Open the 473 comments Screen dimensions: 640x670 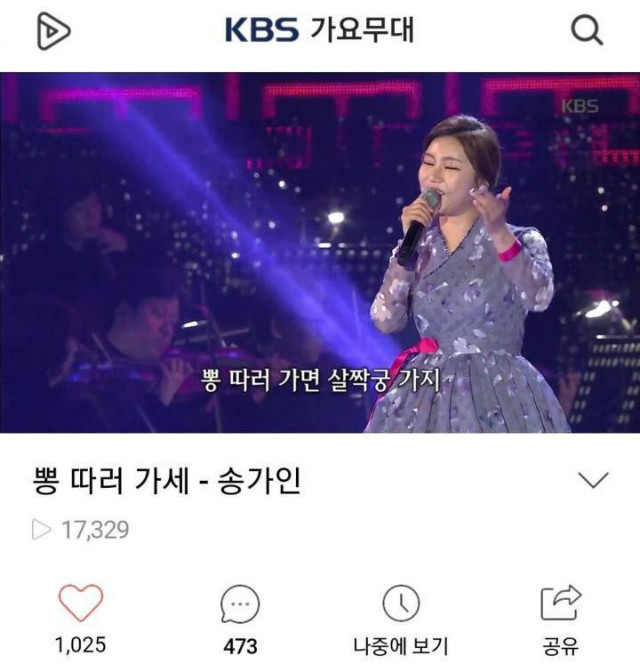pyautogui.click(x=239, y=604)
